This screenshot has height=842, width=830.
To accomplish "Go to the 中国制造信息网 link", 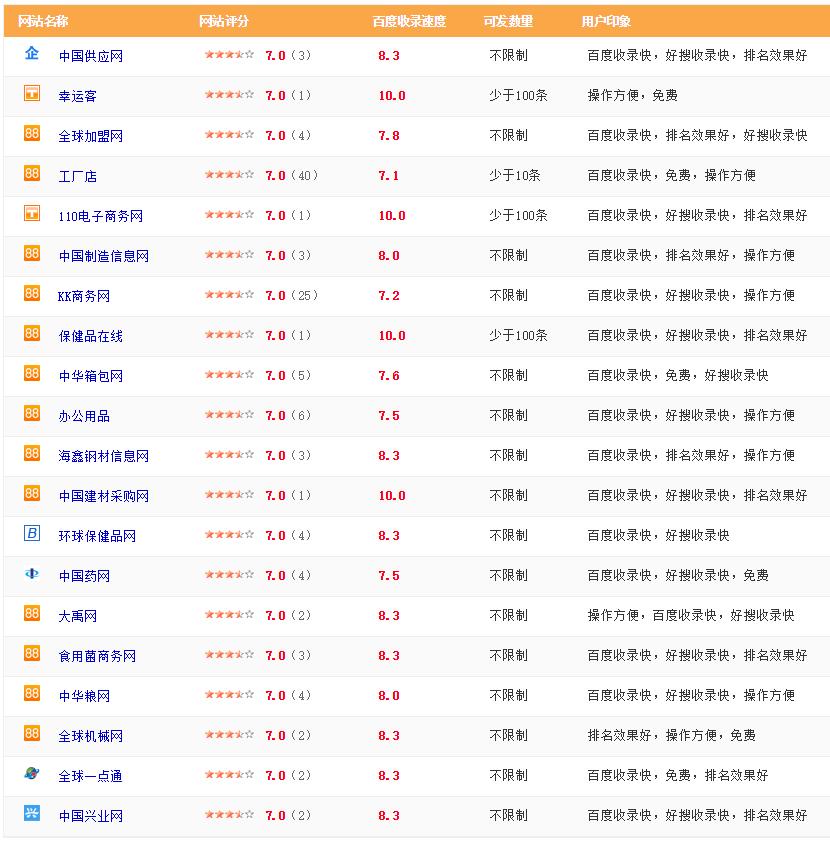I will pyautogui.click(x=103, y=256).
